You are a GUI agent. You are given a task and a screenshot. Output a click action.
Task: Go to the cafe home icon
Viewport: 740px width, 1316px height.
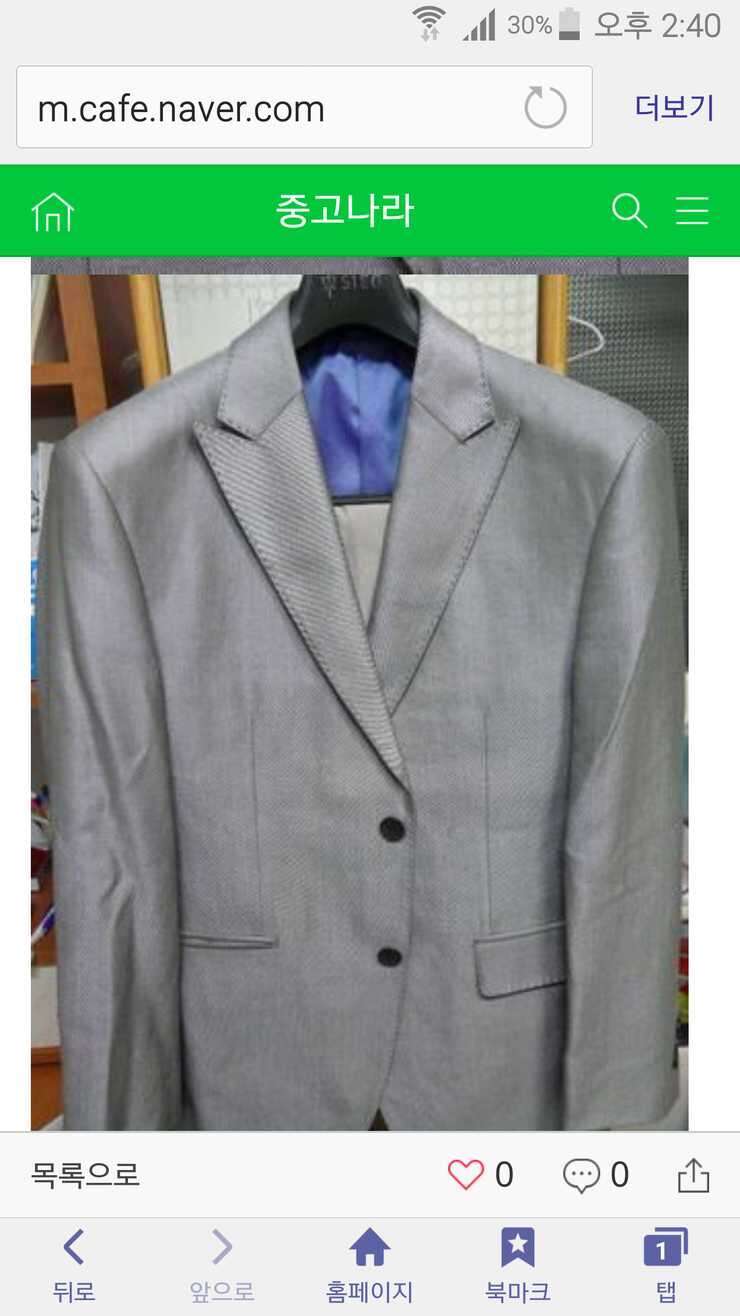tap(53, 211)
